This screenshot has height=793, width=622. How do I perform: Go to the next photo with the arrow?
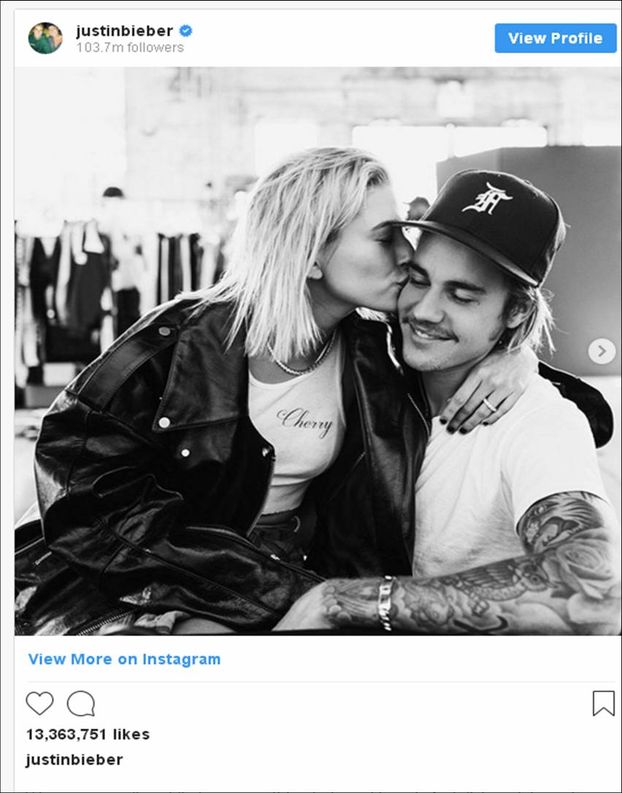pos(601,351)
